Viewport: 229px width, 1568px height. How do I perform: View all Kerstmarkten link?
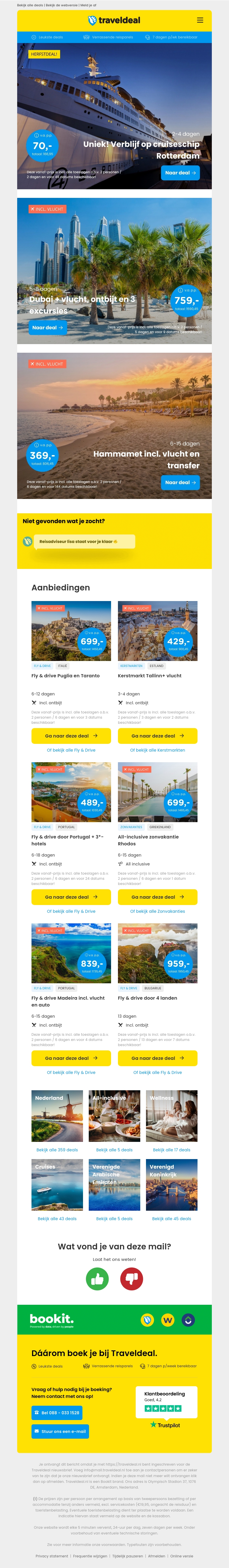click(x=157, y=750)
